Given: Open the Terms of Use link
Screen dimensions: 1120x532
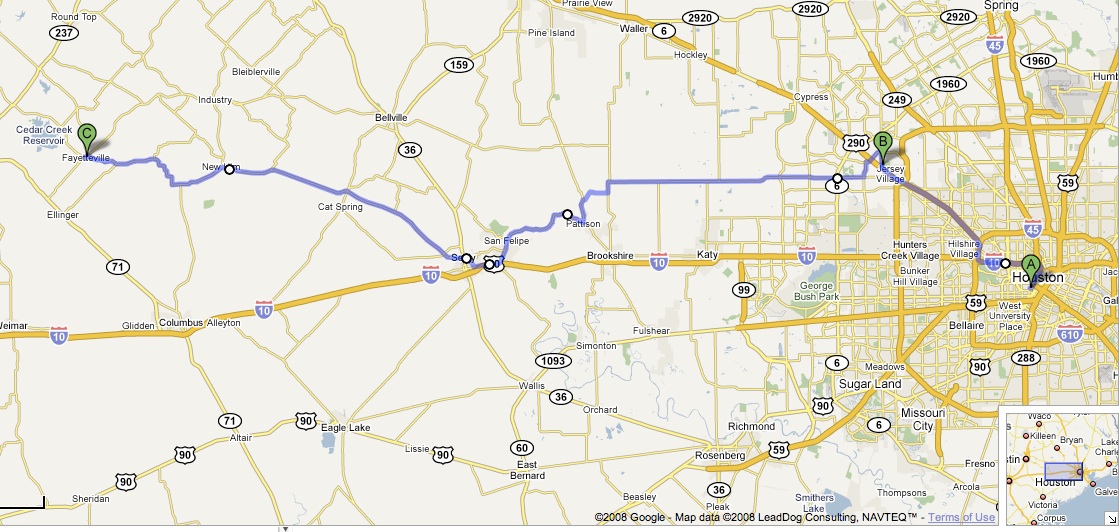Looking at the screenshot, I should (961, 517).
